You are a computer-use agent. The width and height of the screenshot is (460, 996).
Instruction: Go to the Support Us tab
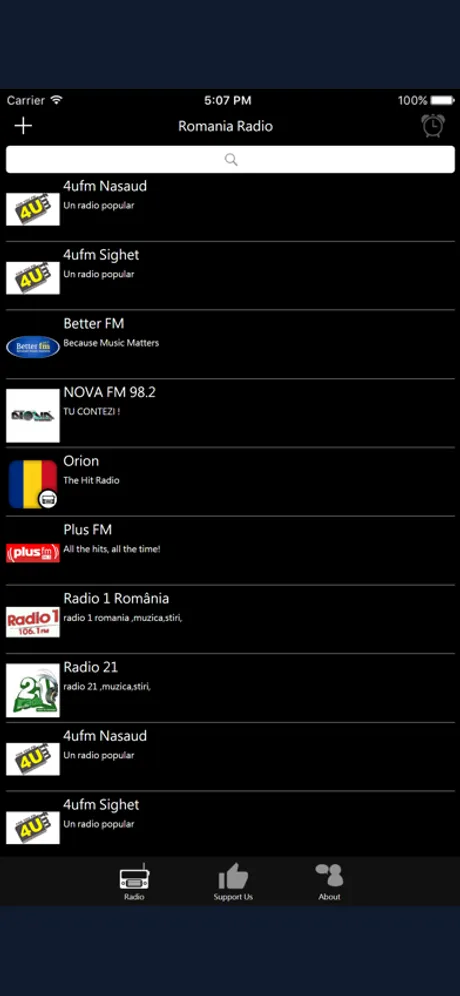tap(233, 882)
